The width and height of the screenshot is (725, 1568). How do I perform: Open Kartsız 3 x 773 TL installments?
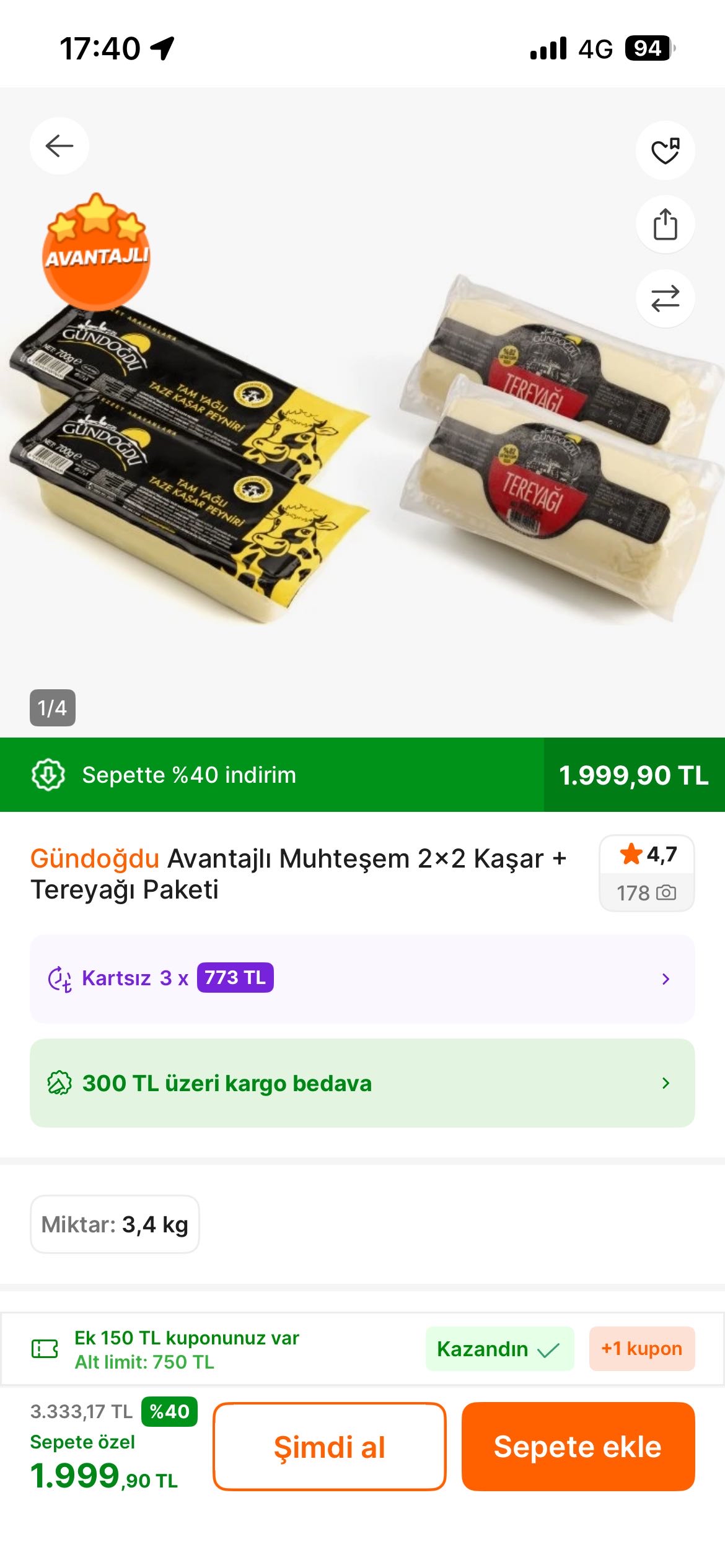point(362,978)
